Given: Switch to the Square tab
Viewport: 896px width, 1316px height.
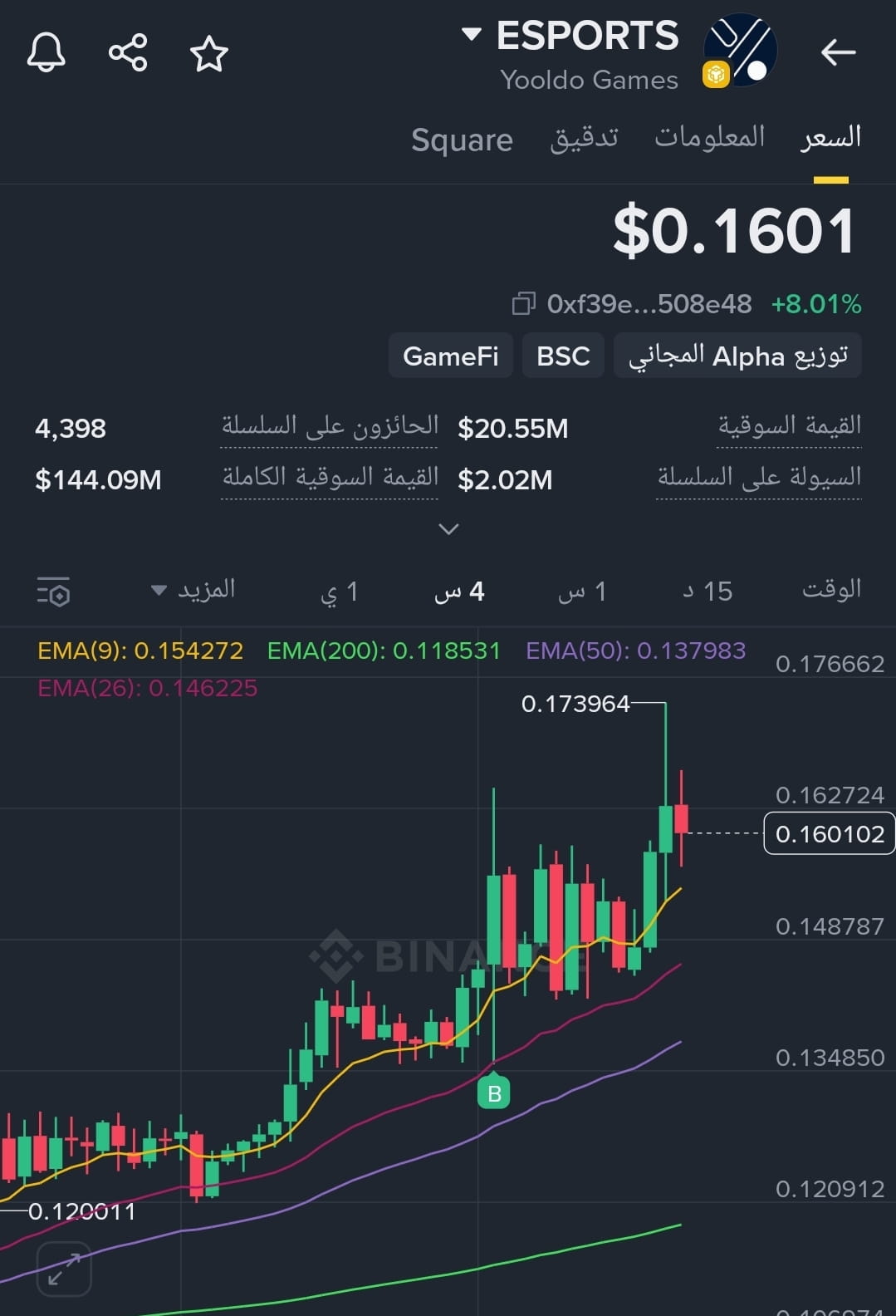Looking at the screenshot, I should (462, 140).
